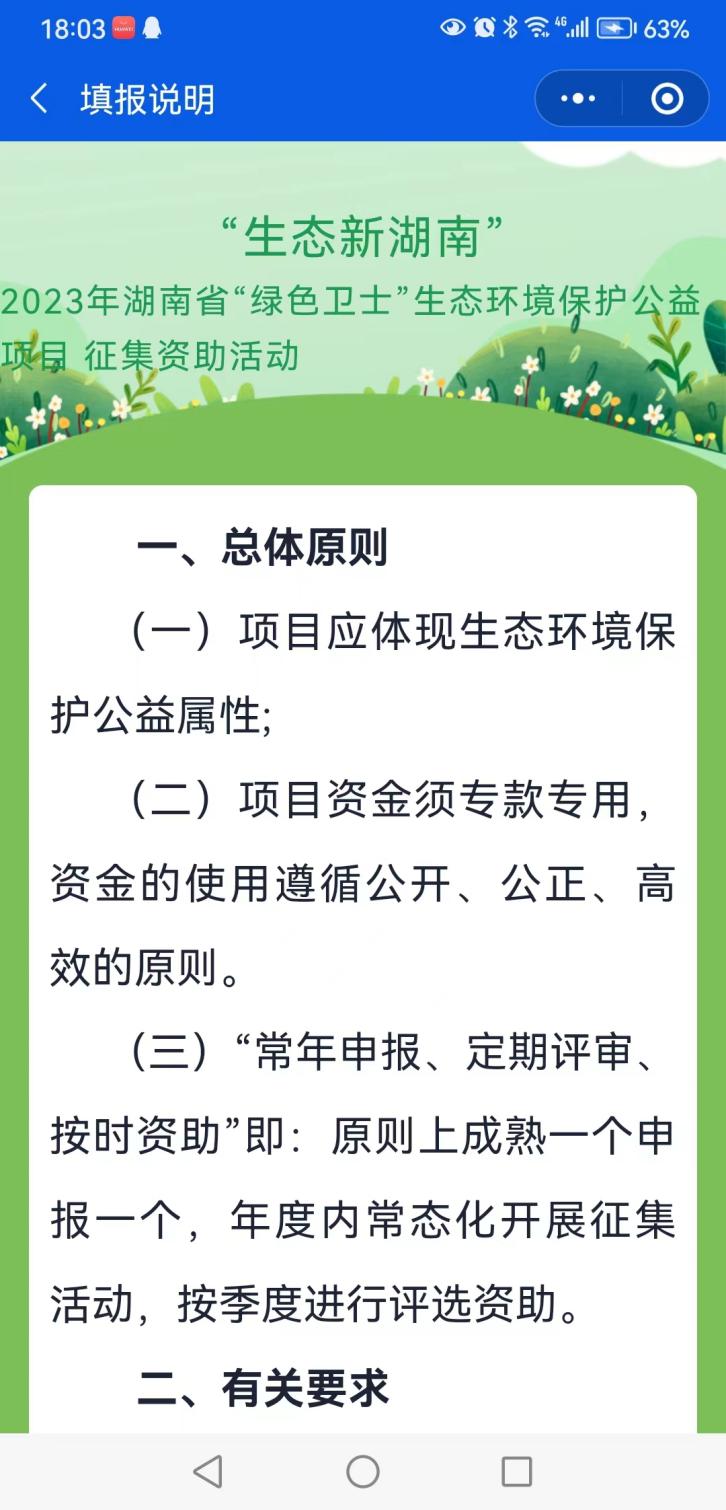726x1510 pixels.
Task: Go to the phone's home screen
Action: coord(362,1471)
